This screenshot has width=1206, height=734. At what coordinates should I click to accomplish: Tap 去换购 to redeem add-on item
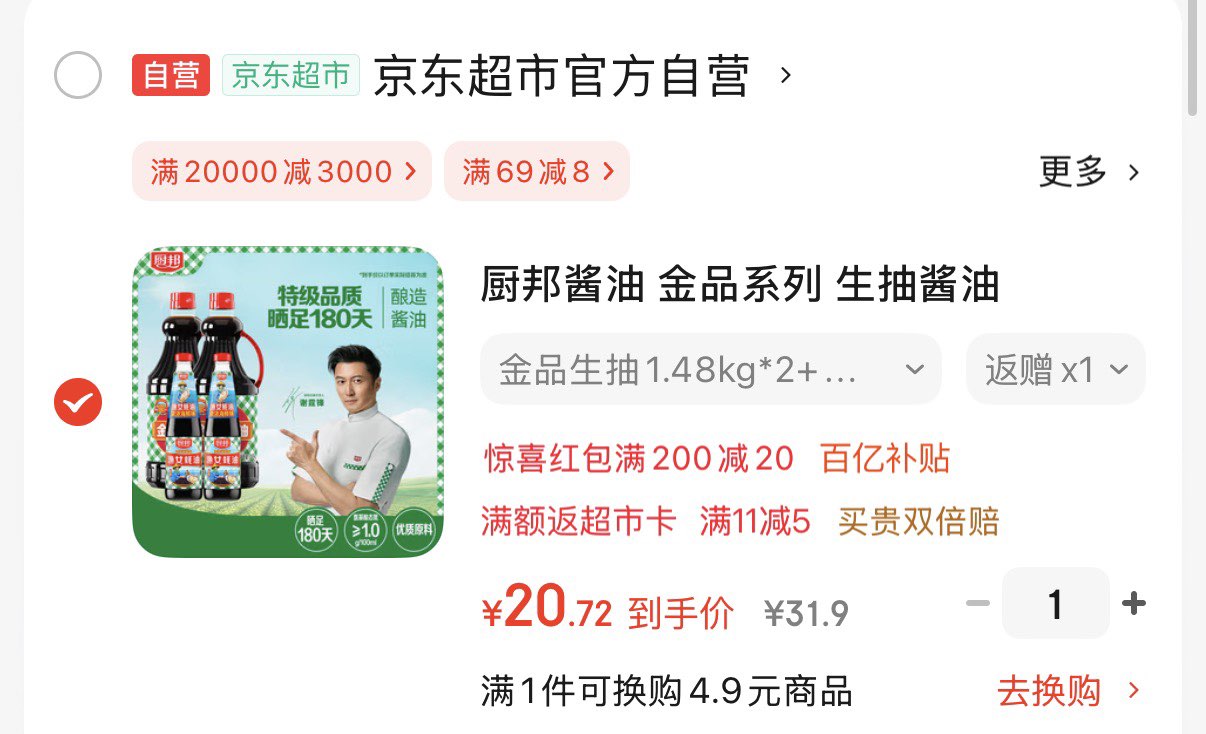pos(1067,691)
